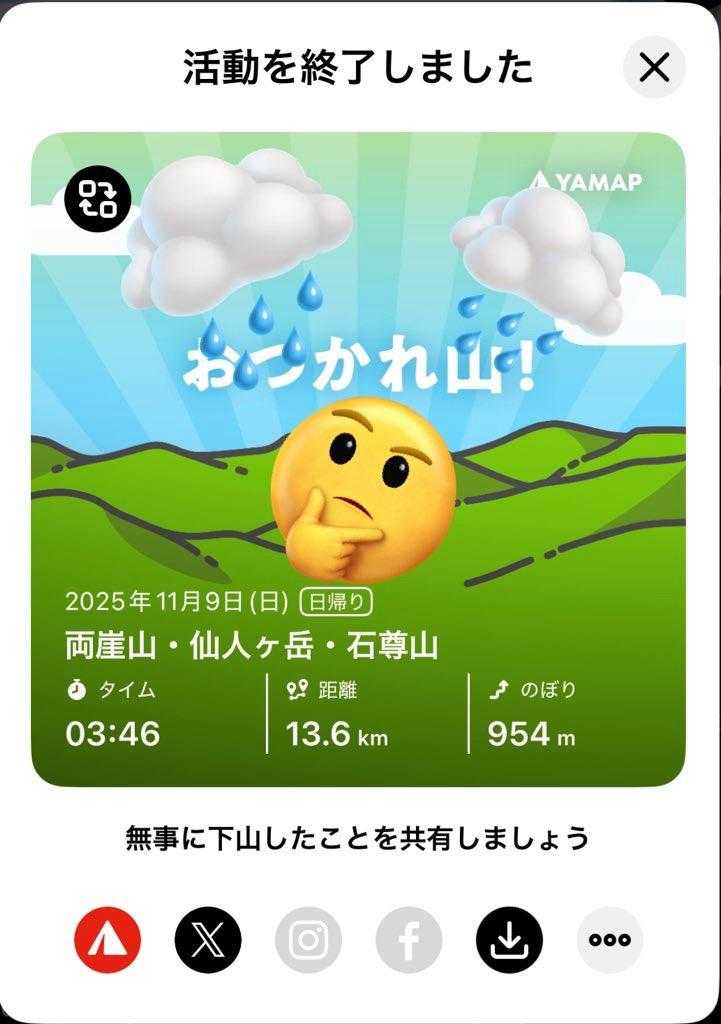The image size is (721, 1024).
Task: Switch the share card design
Action: tap(98, 196)
